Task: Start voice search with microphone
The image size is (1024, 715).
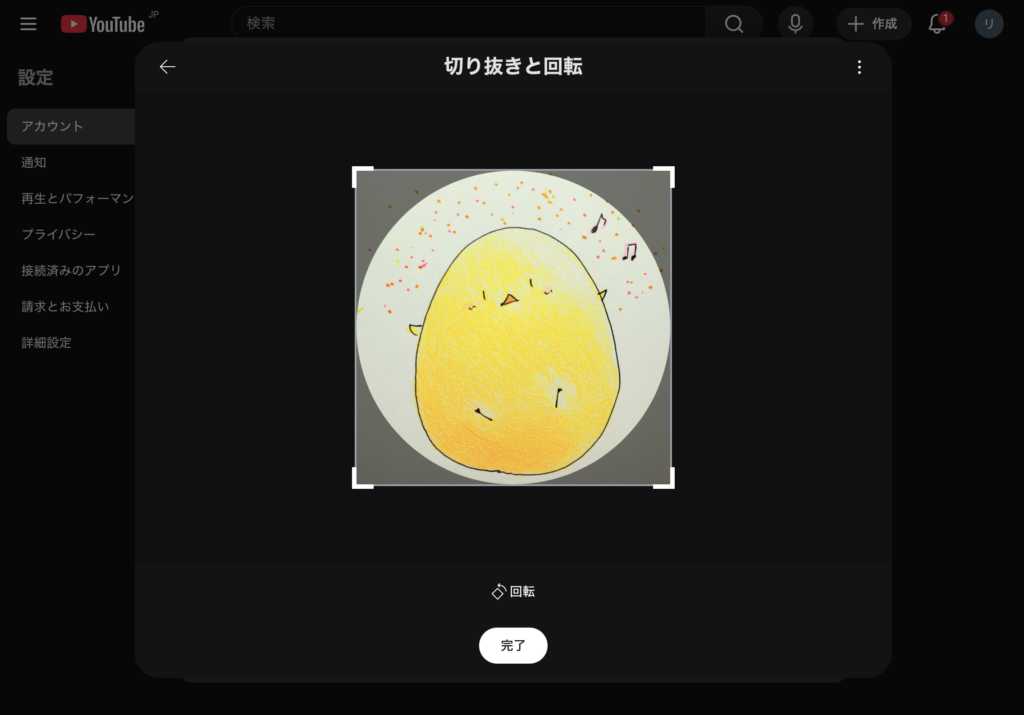Action: 795,24
